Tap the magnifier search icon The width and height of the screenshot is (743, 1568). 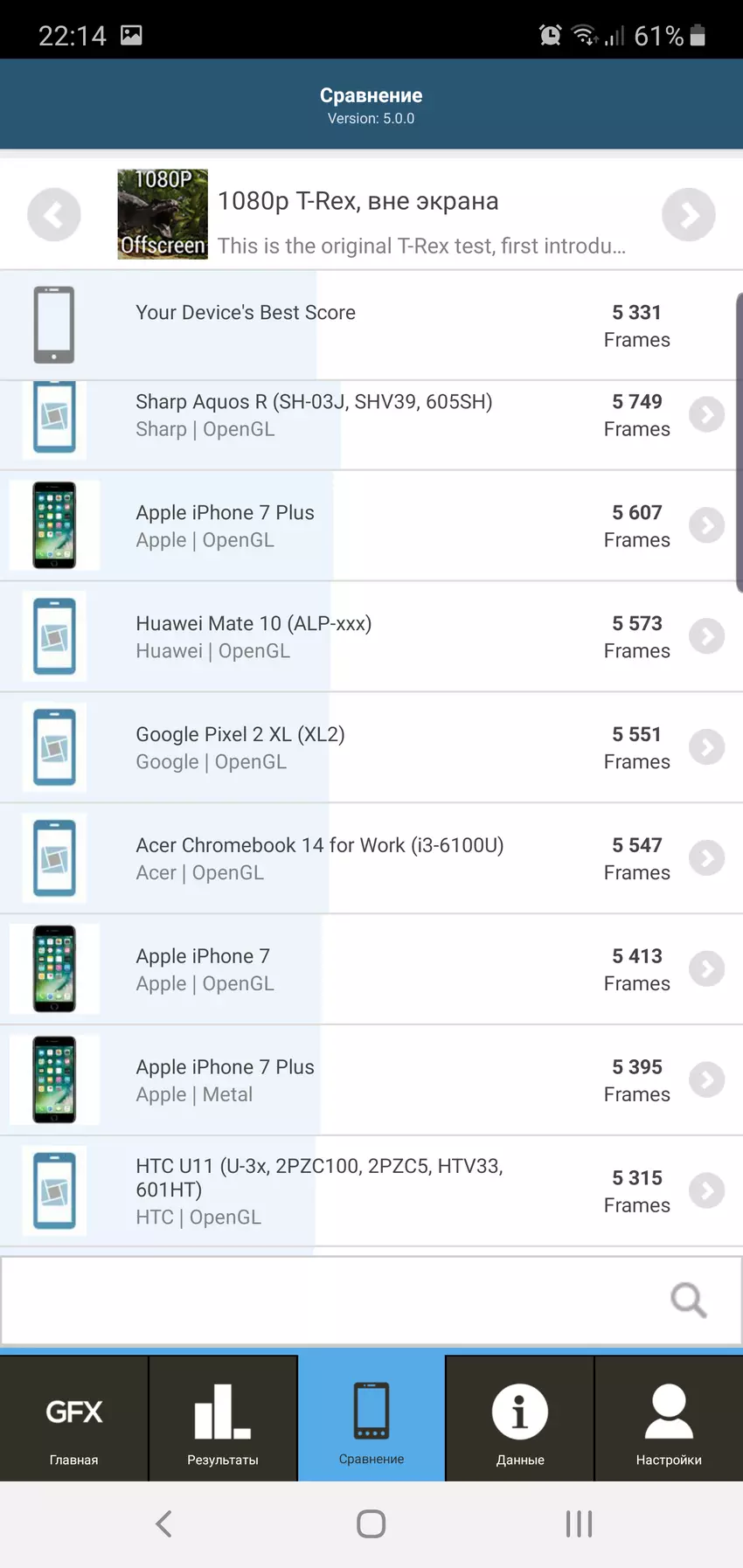[688, 1301]
